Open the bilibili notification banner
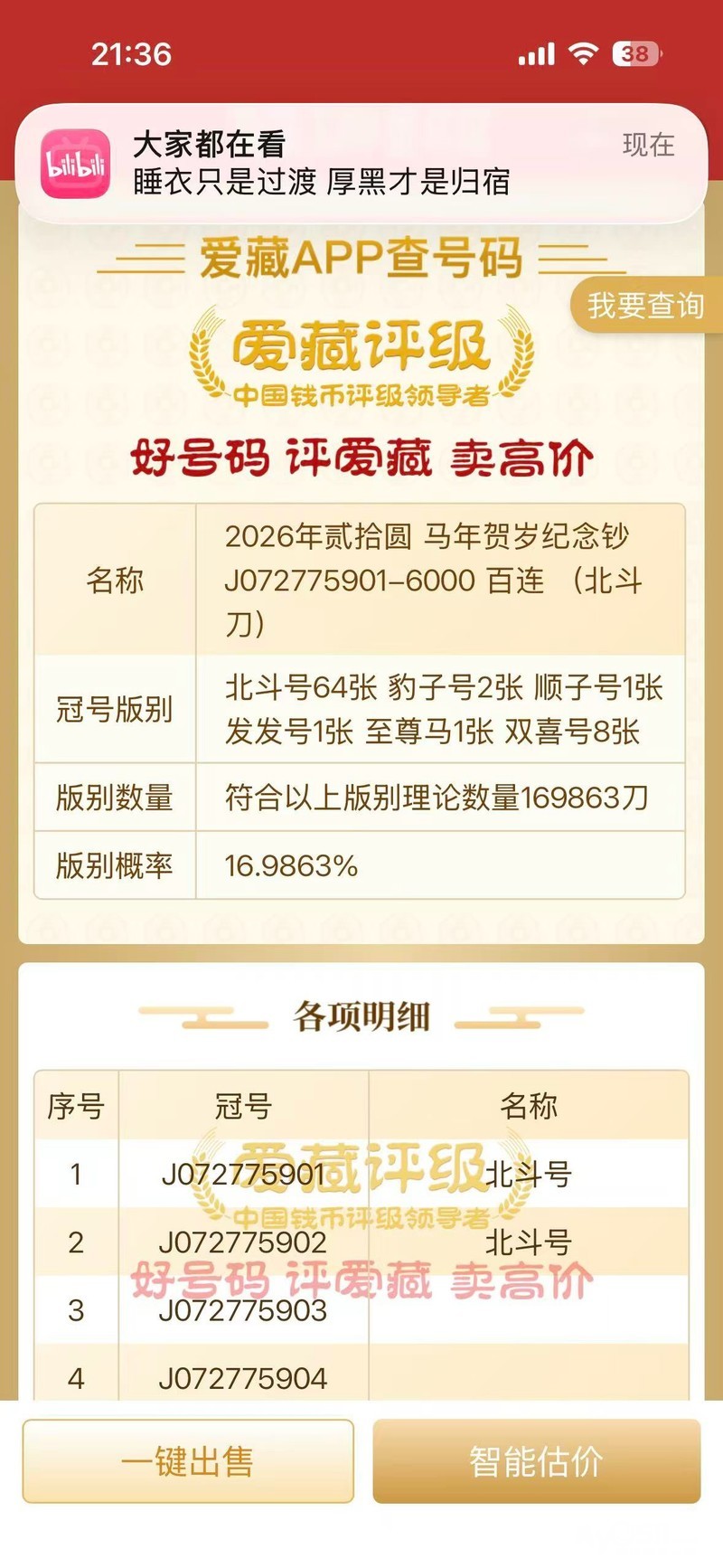723x1568 pixels. (x=361, y=164)
